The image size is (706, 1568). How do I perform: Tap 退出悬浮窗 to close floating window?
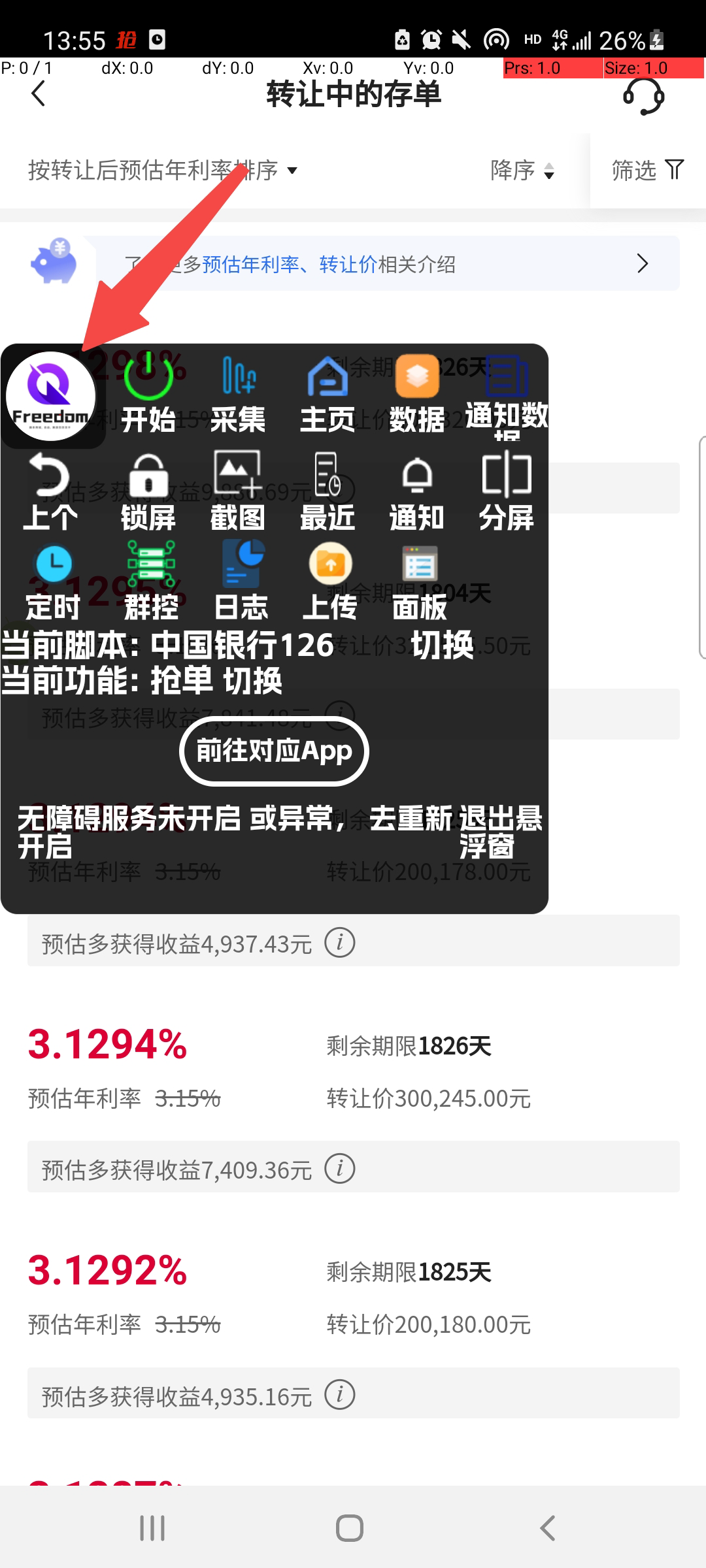click(x=501, y=832)
